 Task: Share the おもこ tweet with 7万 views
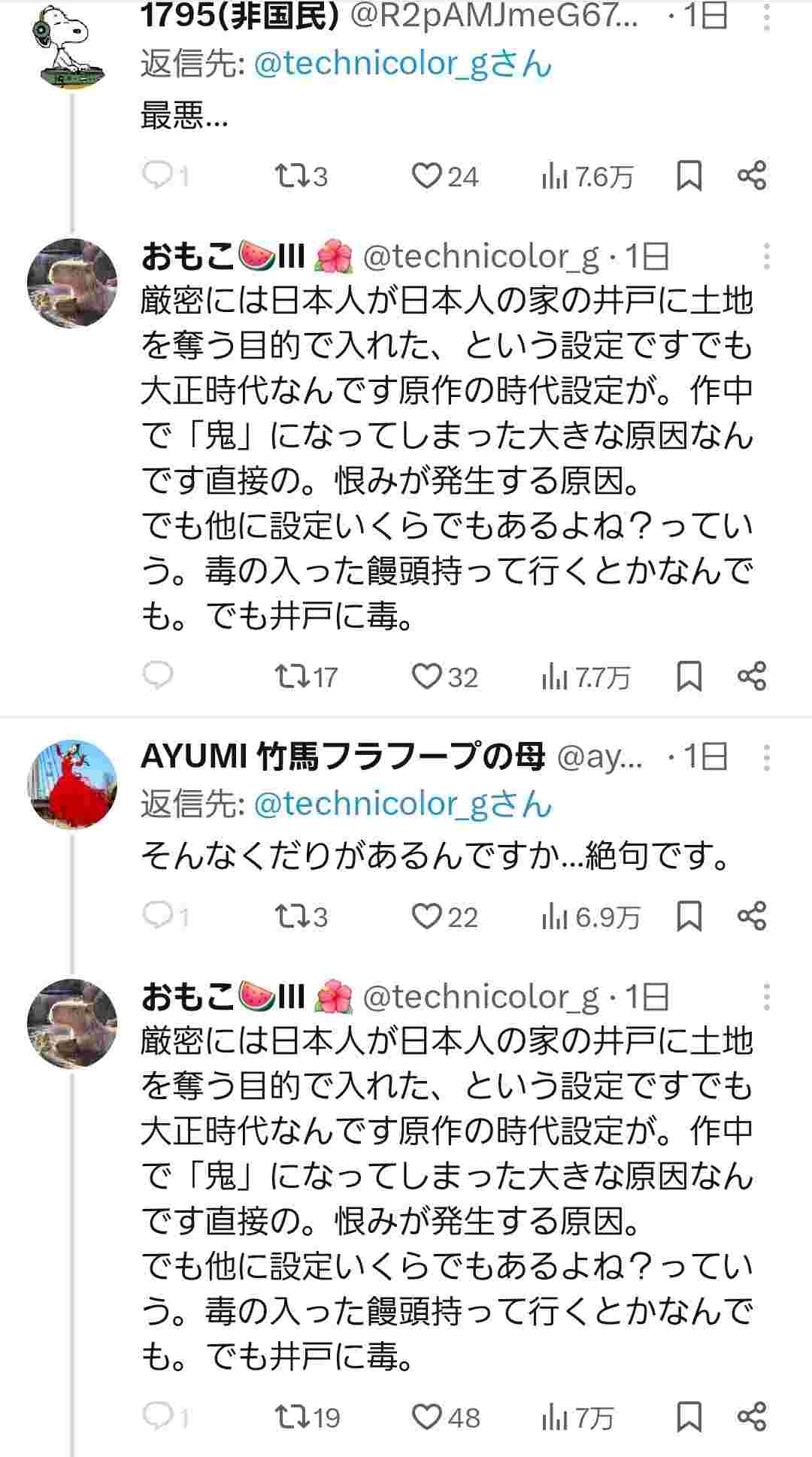(x=751, y=1417)
